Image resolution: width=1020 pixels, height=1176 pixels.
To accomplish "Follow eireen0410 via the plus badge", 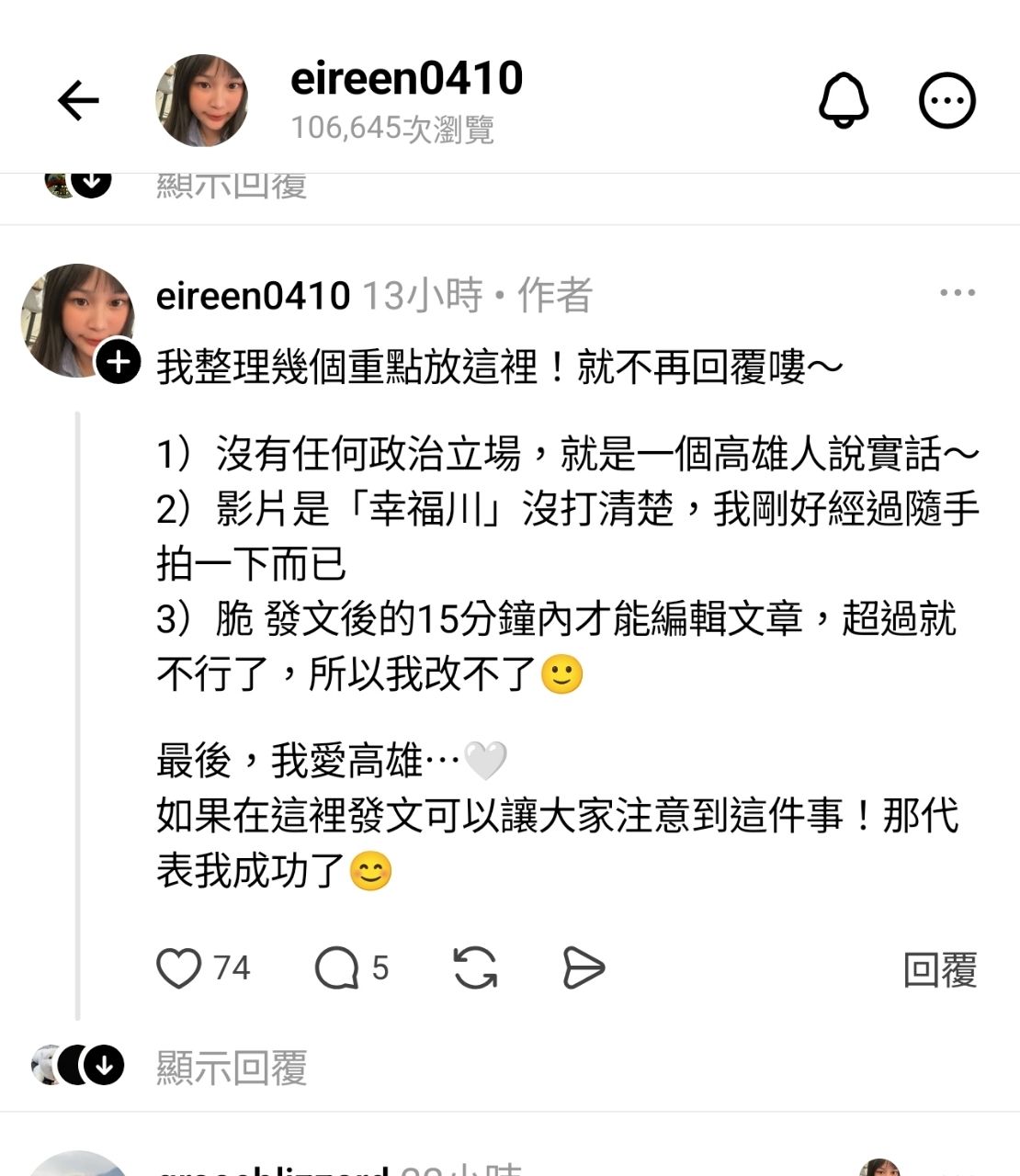I will click(119, 362).
